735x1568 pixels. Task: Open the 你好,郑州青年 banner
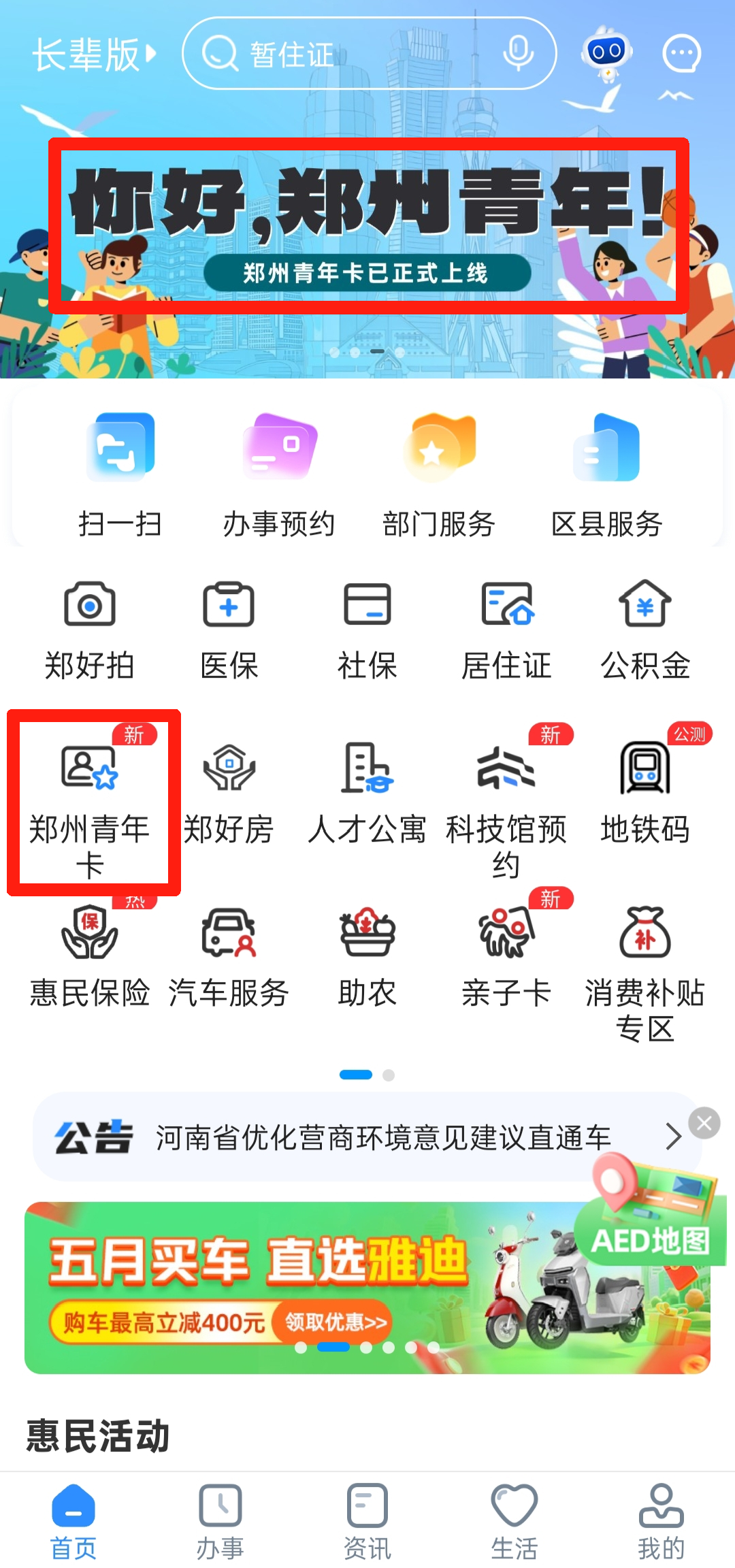pos(367,225)
